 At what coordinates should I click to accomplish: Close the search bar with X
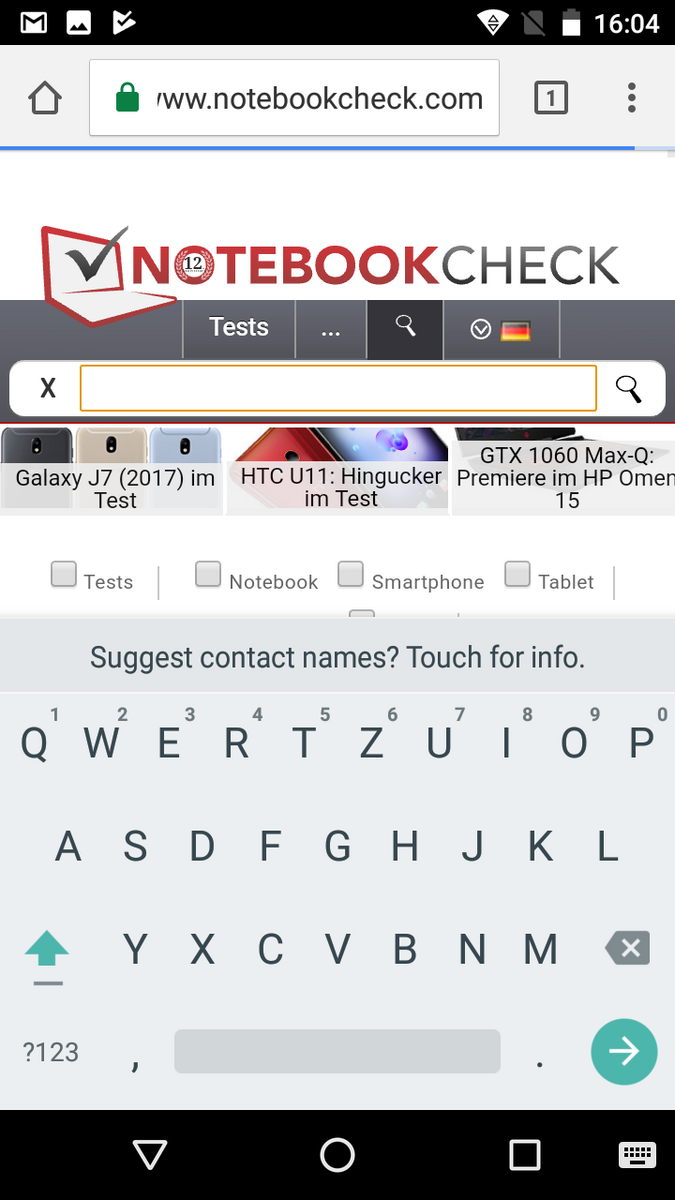coord(47,388)
